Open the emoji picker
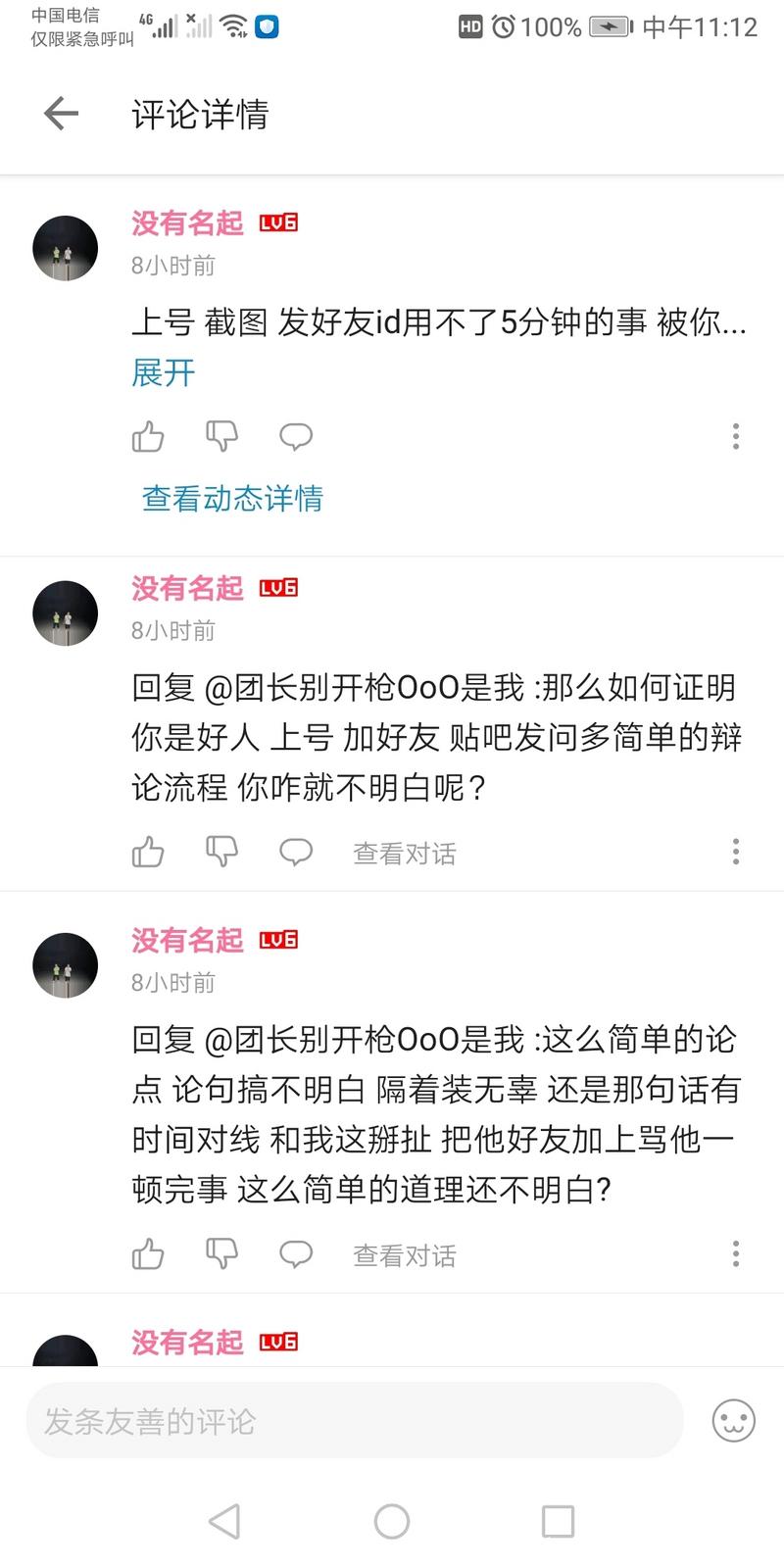 point(733,1421)
